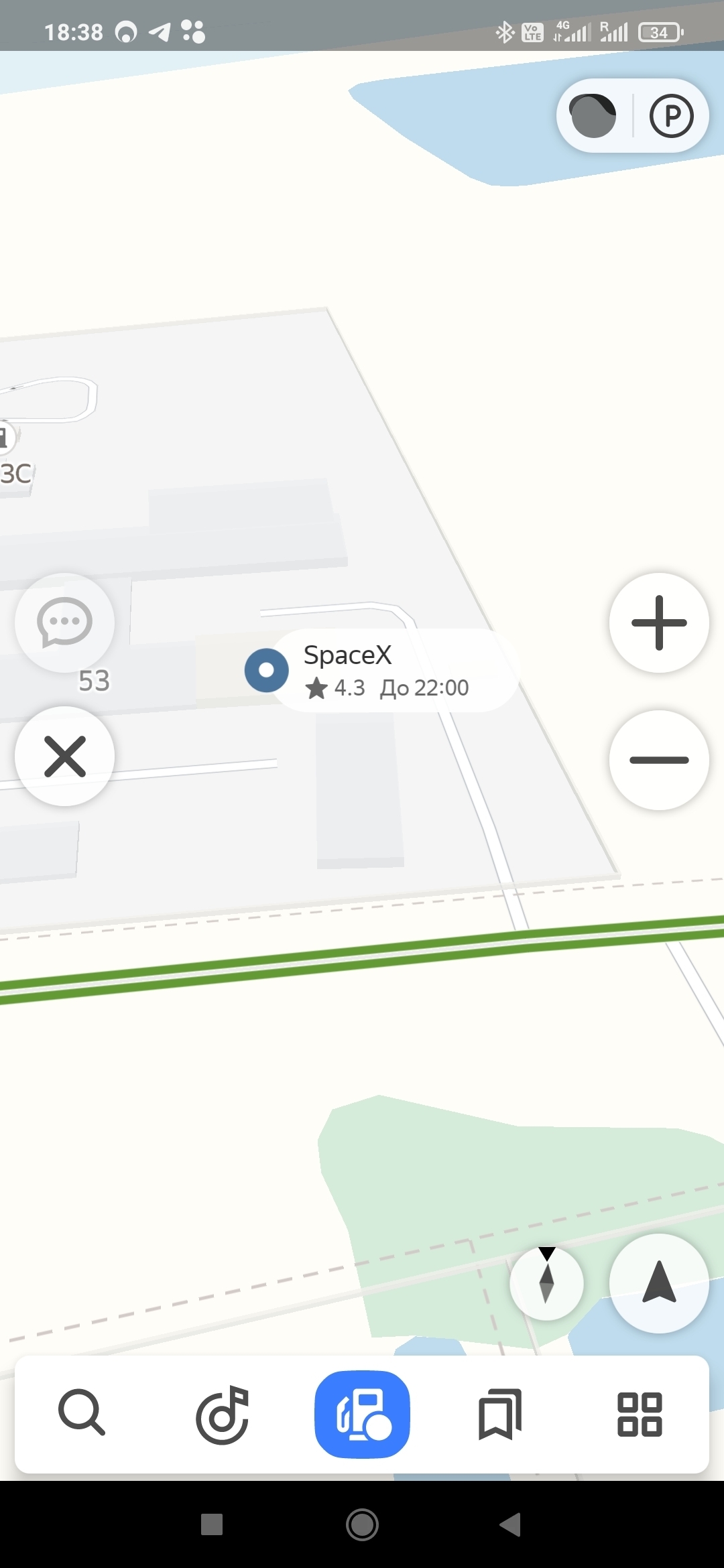Zoom in with the plus button
This screenshot has width=724, height=1568.
click(659, 623)
